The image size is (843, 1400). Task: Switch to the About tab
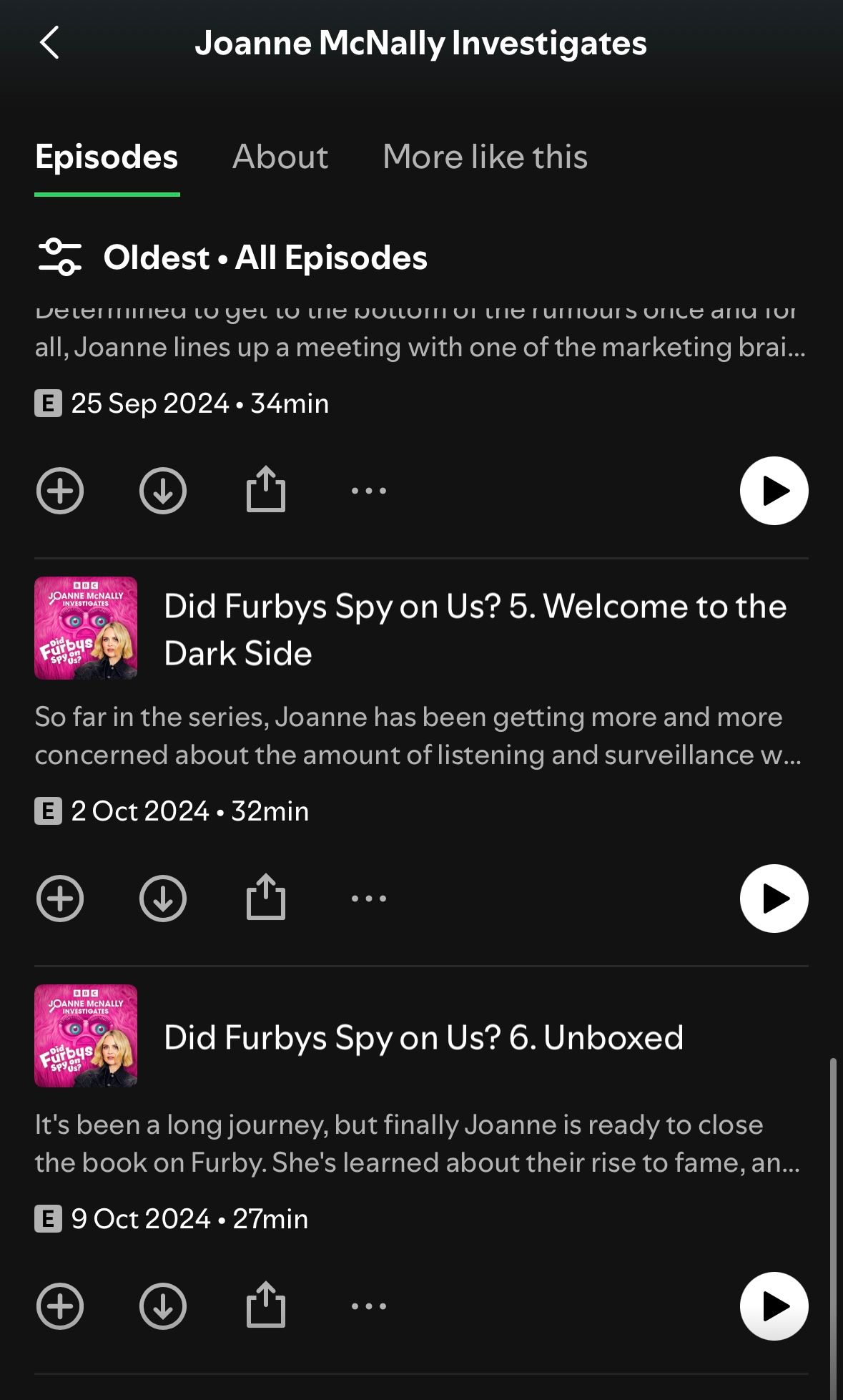click(280, 157)
